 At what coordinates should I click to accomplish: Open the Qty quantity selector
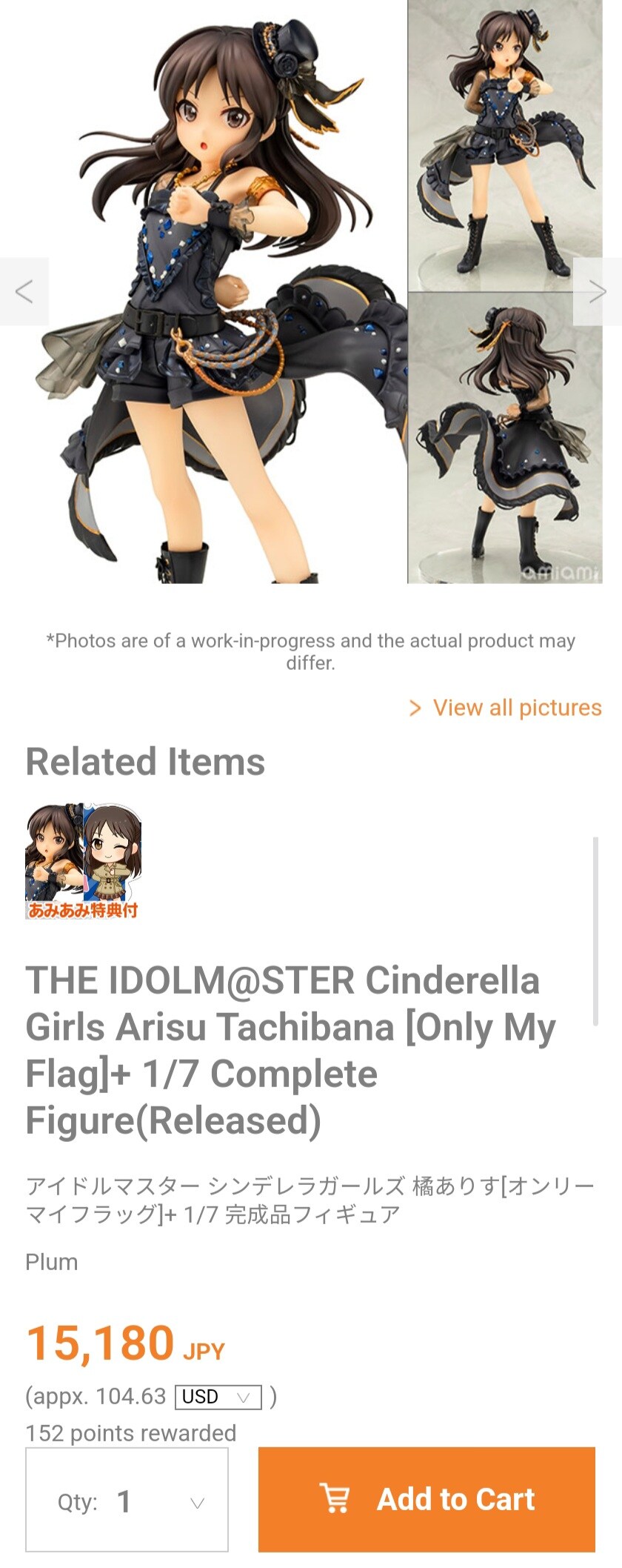click(x=127, y=1502)
